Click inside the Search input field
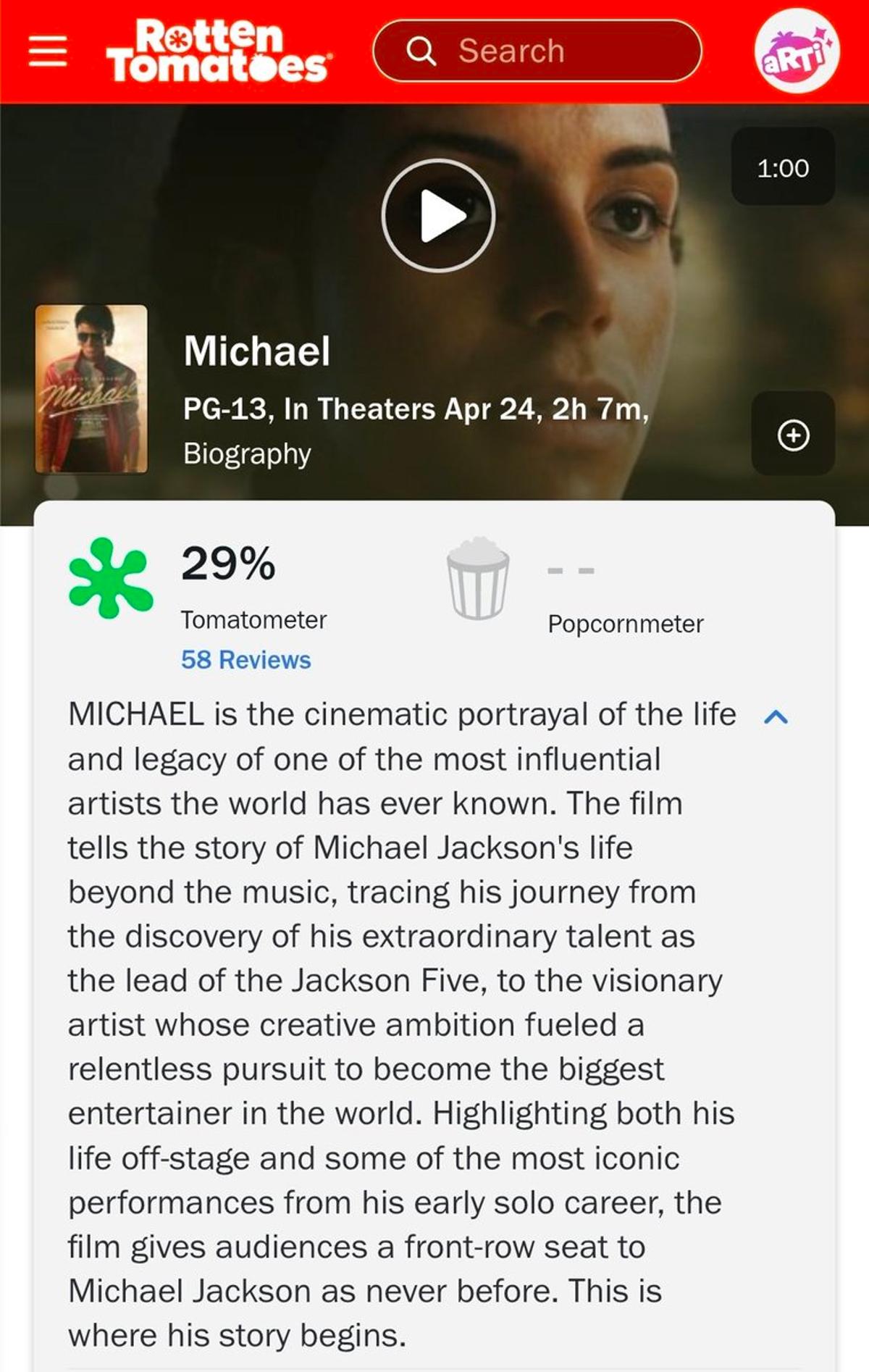Screen dimensions: 869x1372 (537, 51)
